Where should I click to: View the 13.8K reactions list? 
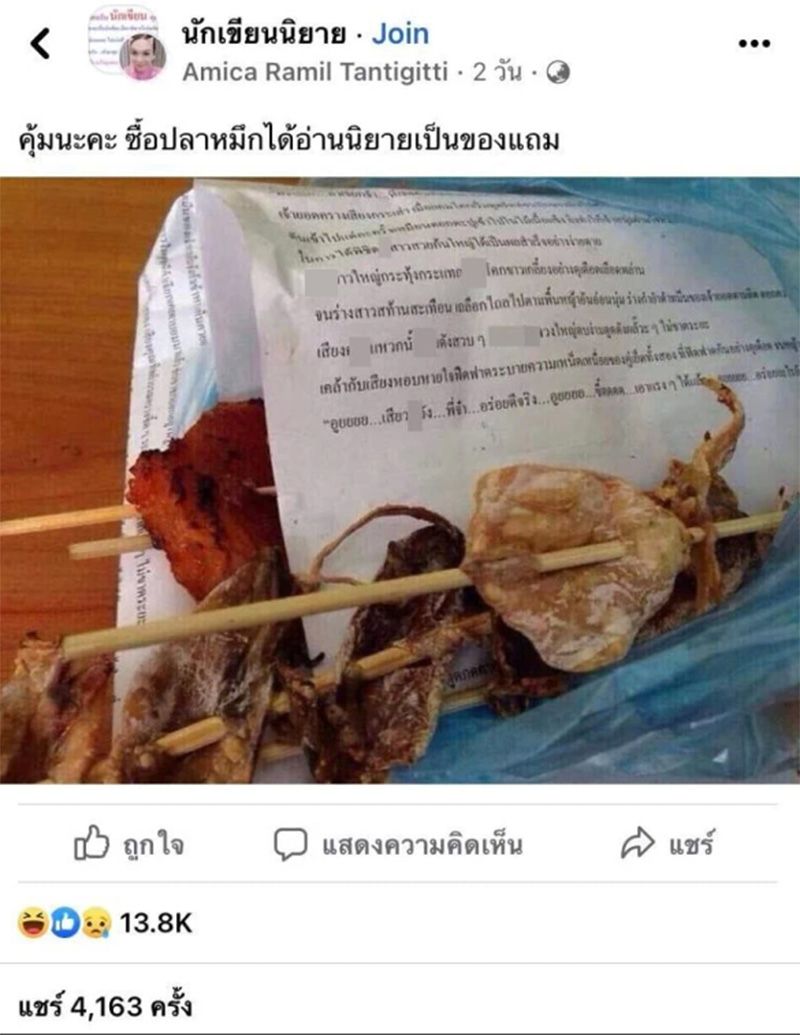pyautogui.click(x=105, y=923)
